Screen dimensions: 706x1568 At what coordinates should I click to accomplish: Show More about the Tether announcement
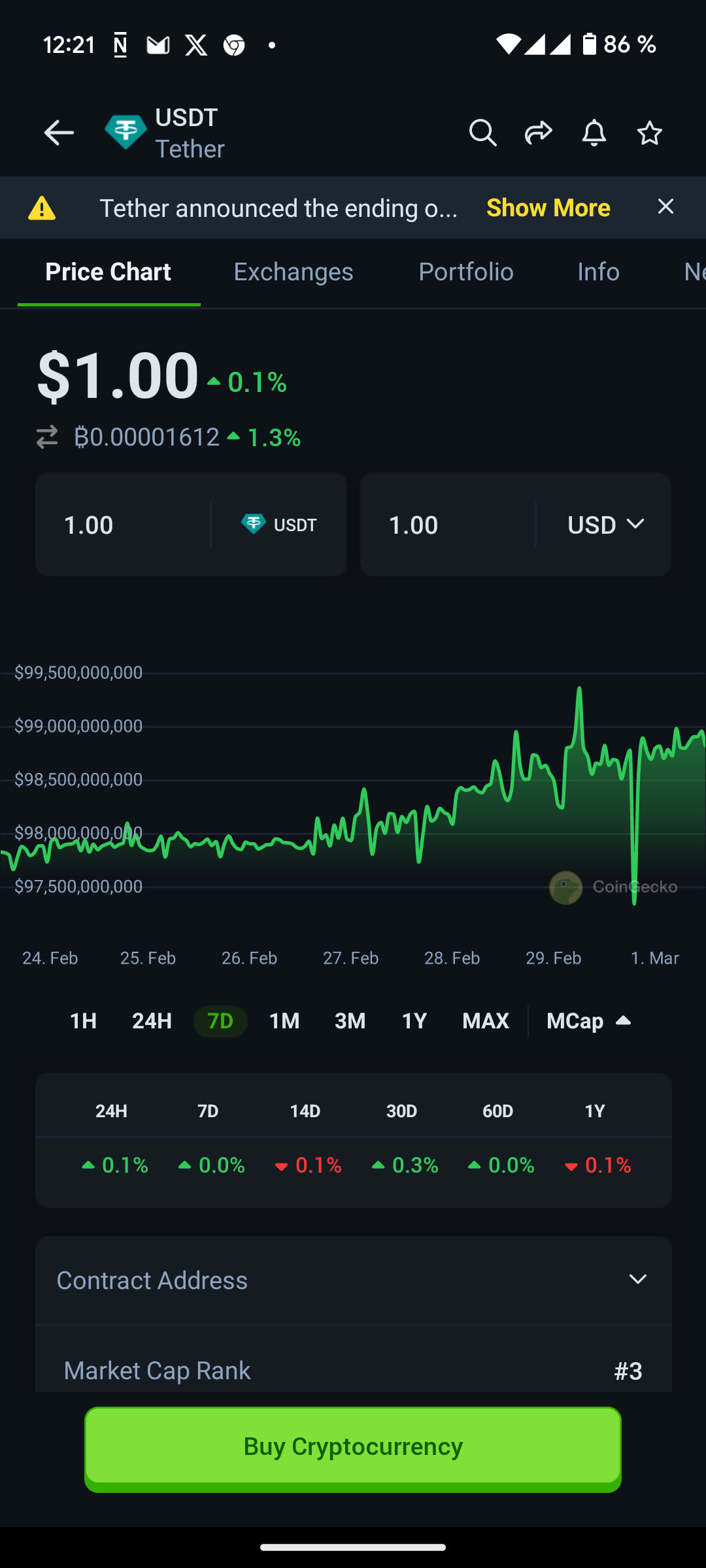click(548, 208)
